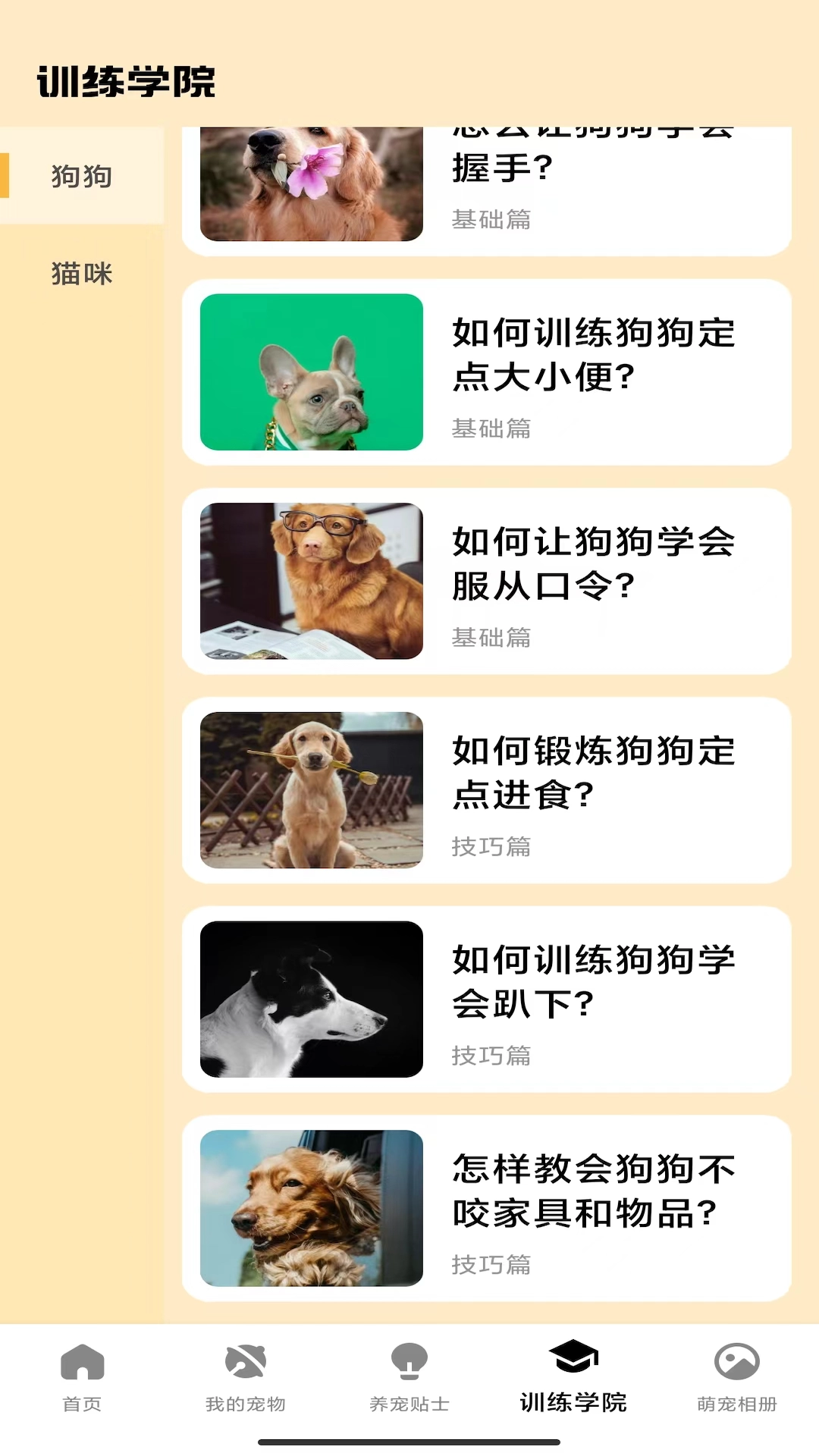Open 如何训练狗狗学会趴下 article

pyautogui.click(x=487, y=999)
